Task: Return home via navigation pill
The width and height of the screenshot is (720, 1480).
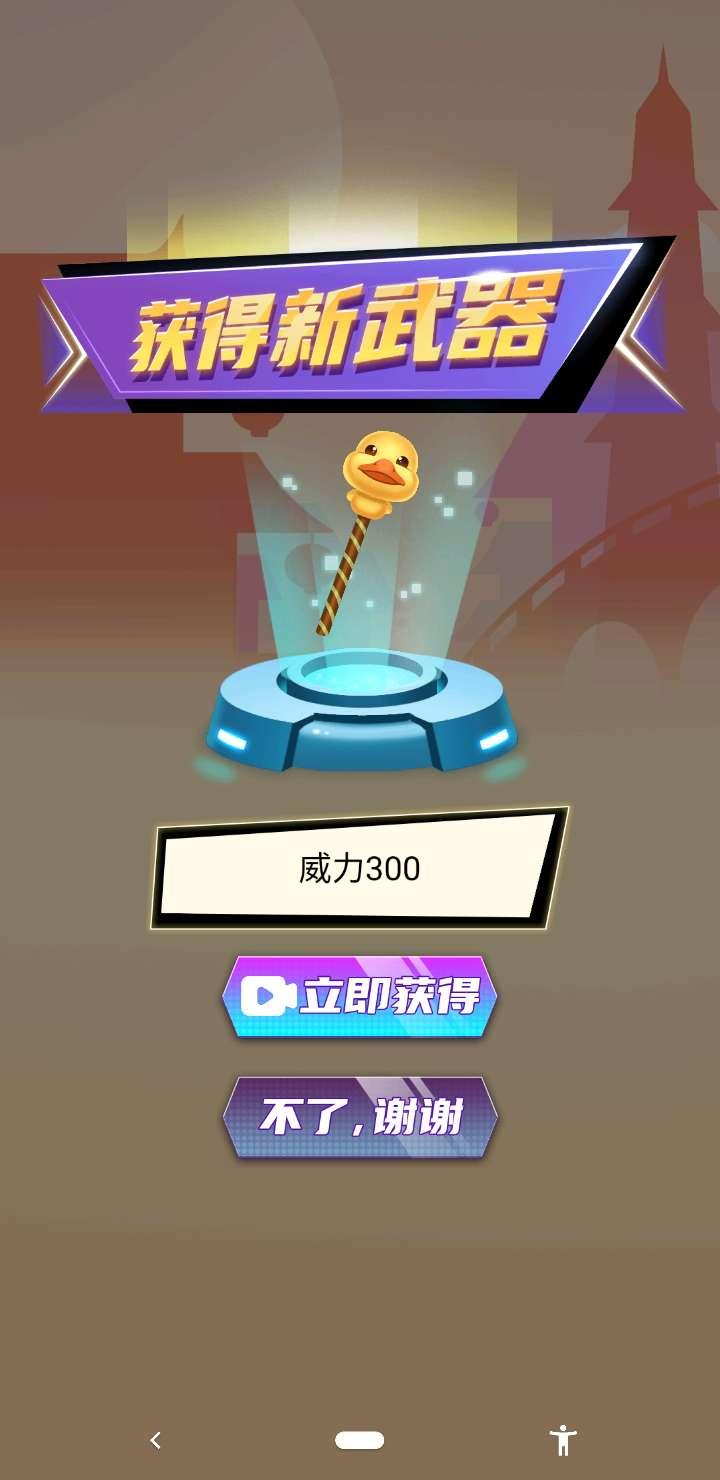Action: (x=360, y=1440)
